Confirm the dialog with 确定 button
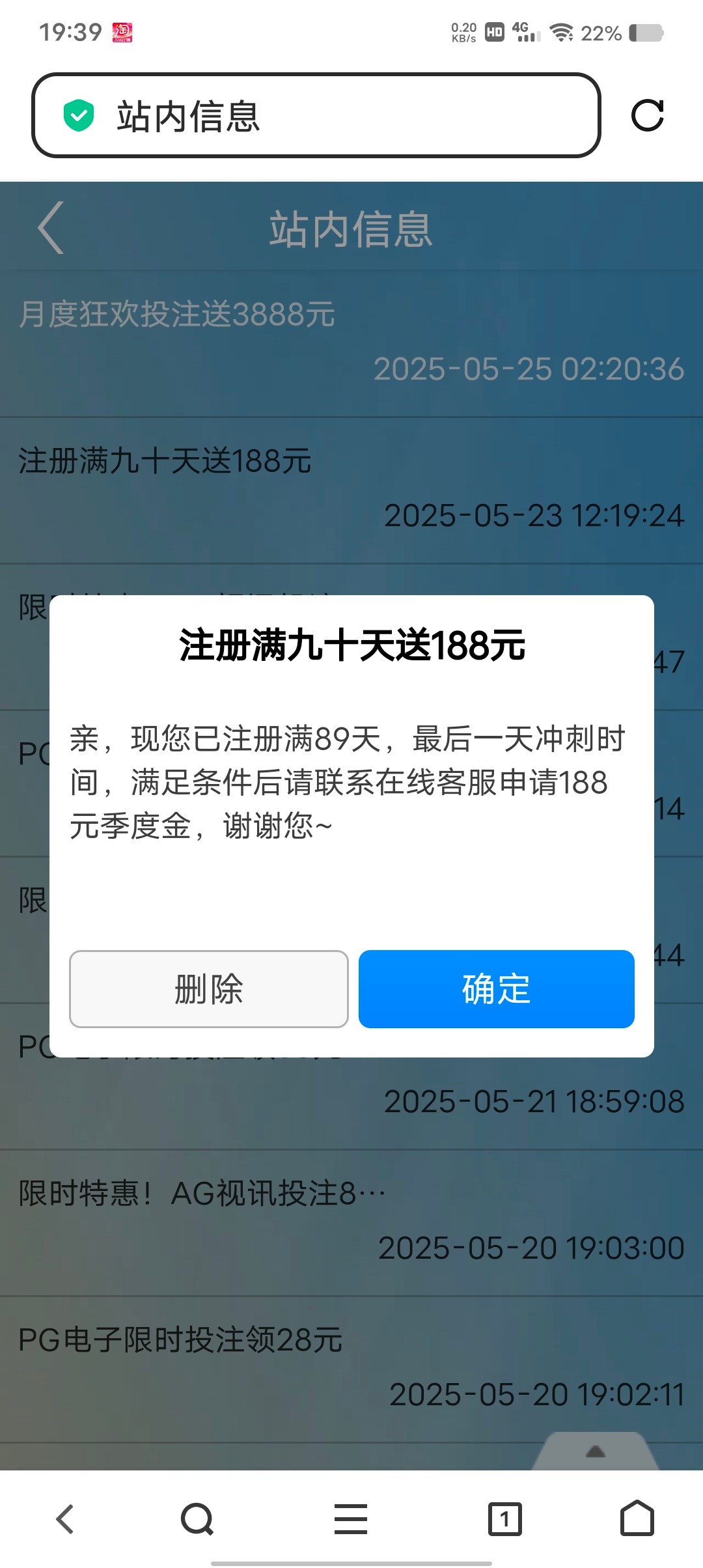The height and width of the screenshot is (1568, 703). [496, 988]
